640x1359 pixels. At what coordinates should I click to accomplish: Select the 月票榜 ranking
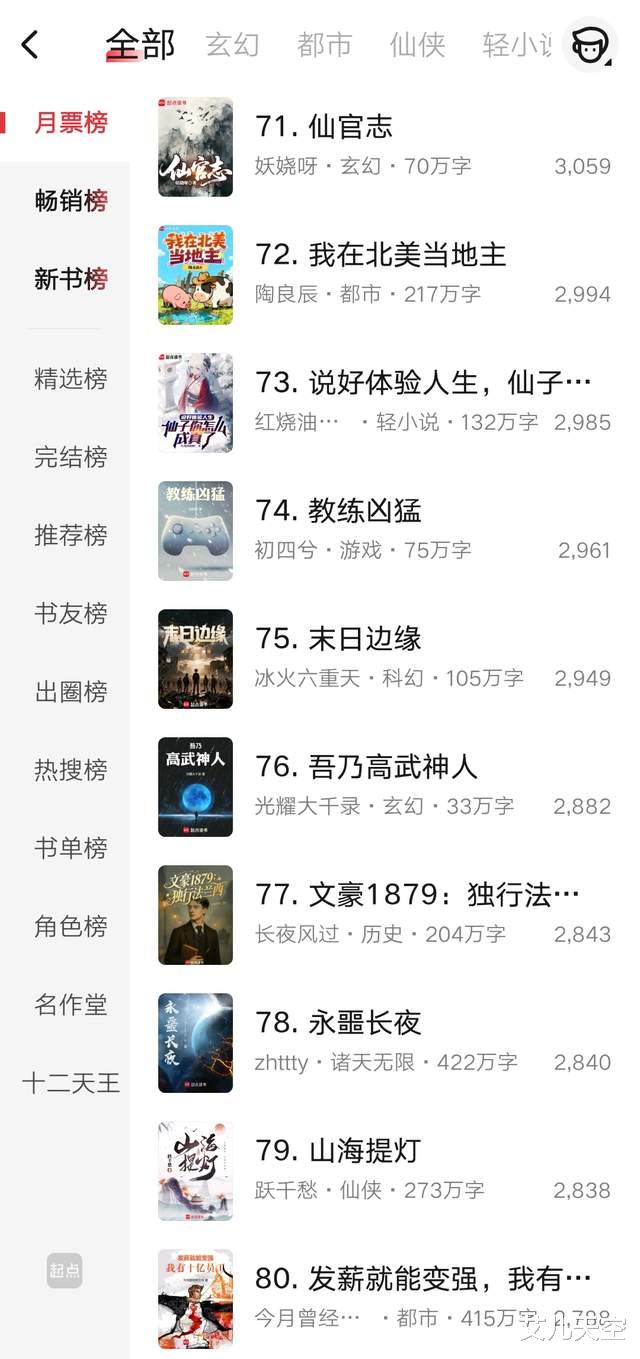coord(70,123)
